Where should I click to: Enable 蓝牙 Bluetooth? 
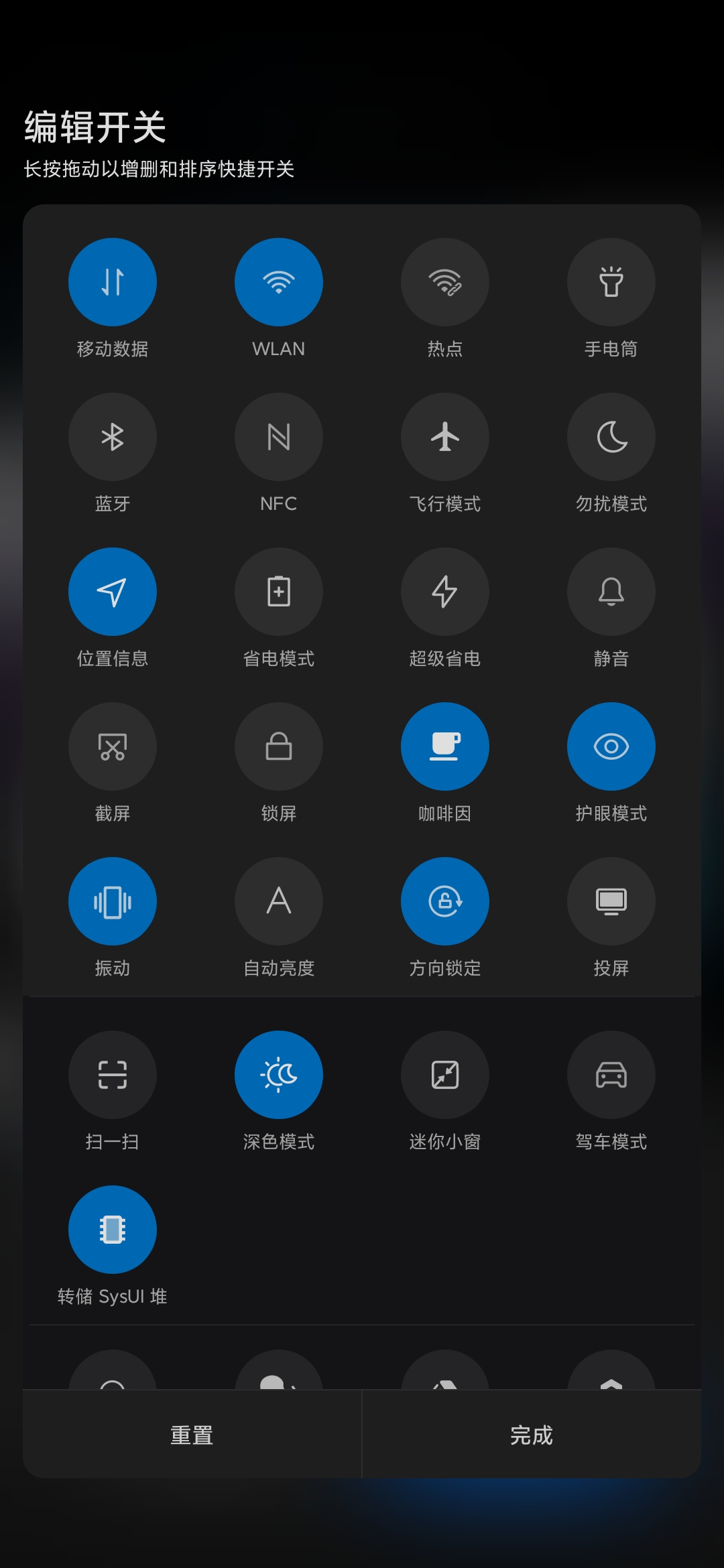click(x=113, y=437)
